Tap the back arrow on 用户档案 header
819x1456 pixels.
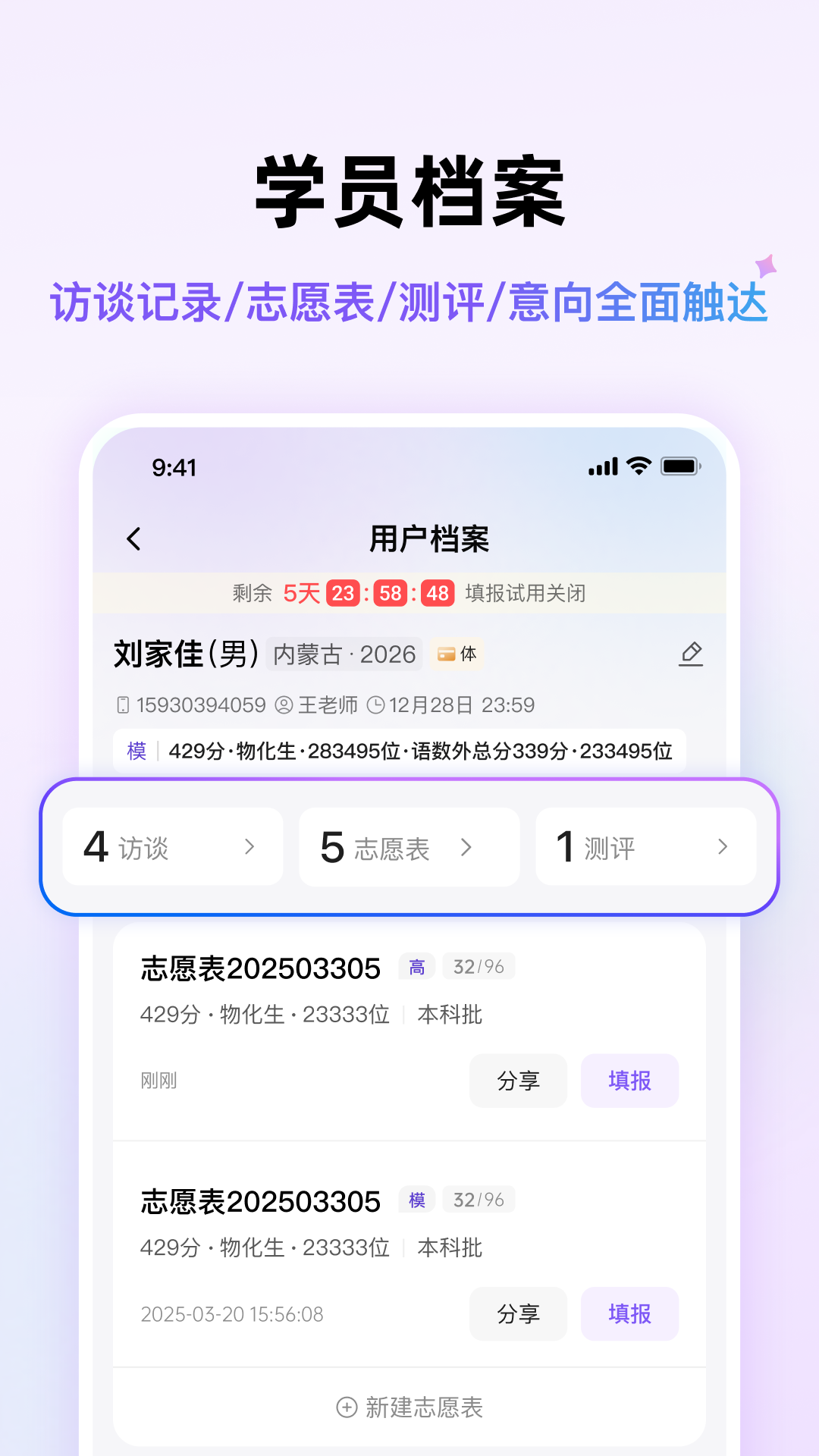coord(133,539)
